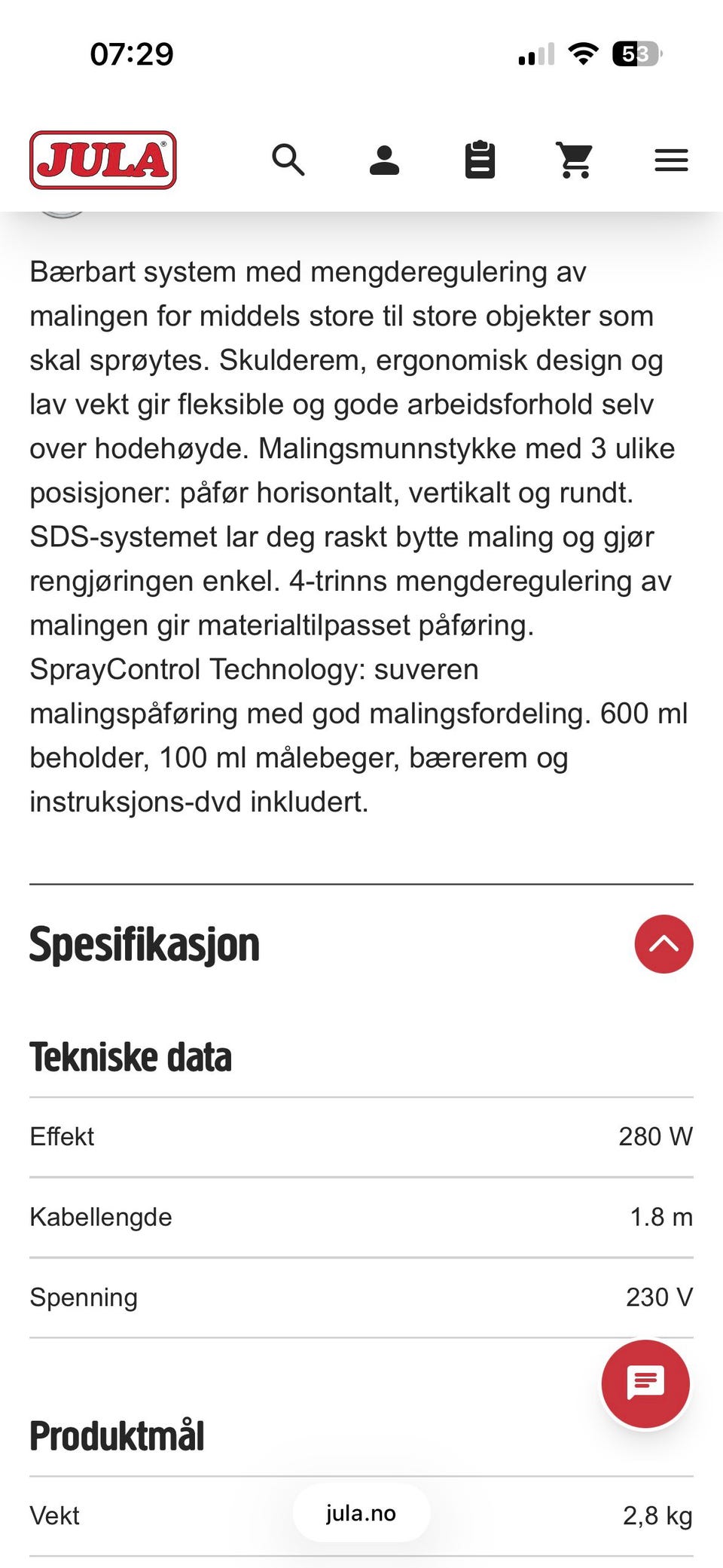View the shopping cart
Image resolution: width=723 pixels, height=1568 pixels.
(575, 160)
